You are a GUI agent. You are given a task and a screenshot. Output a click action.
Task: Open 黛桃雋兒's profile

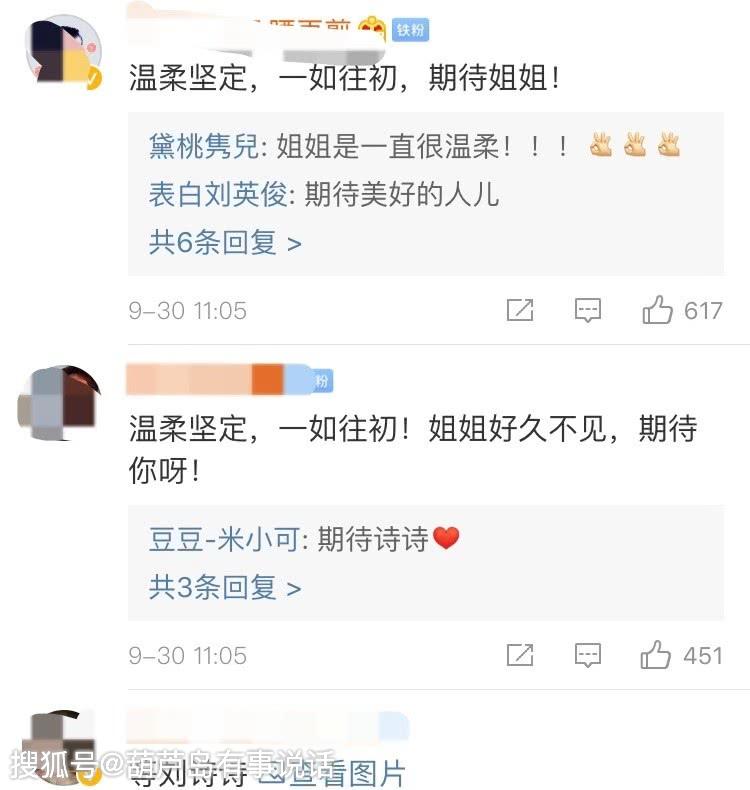click(204, 147)
